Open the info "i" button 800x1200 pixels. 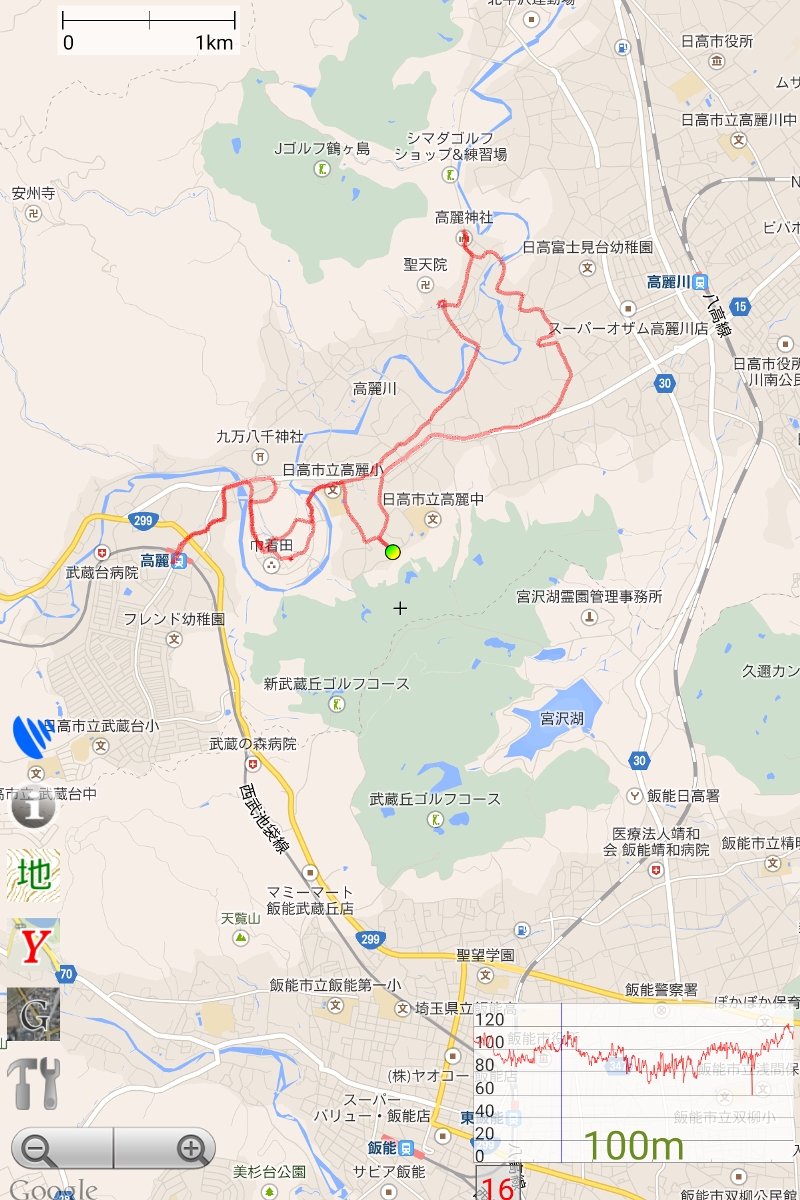point(33,806)
